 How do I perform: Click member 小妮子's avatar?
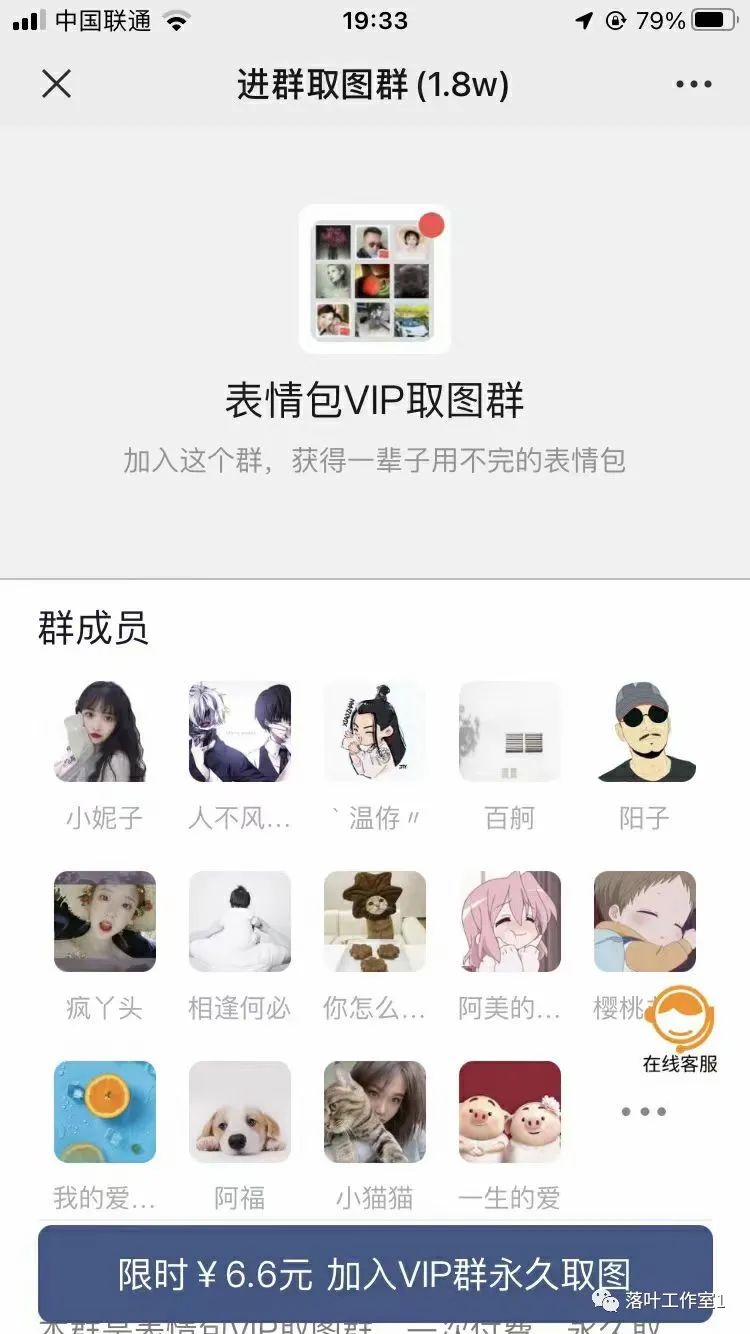pyautogui.click(x=104, y=731)
